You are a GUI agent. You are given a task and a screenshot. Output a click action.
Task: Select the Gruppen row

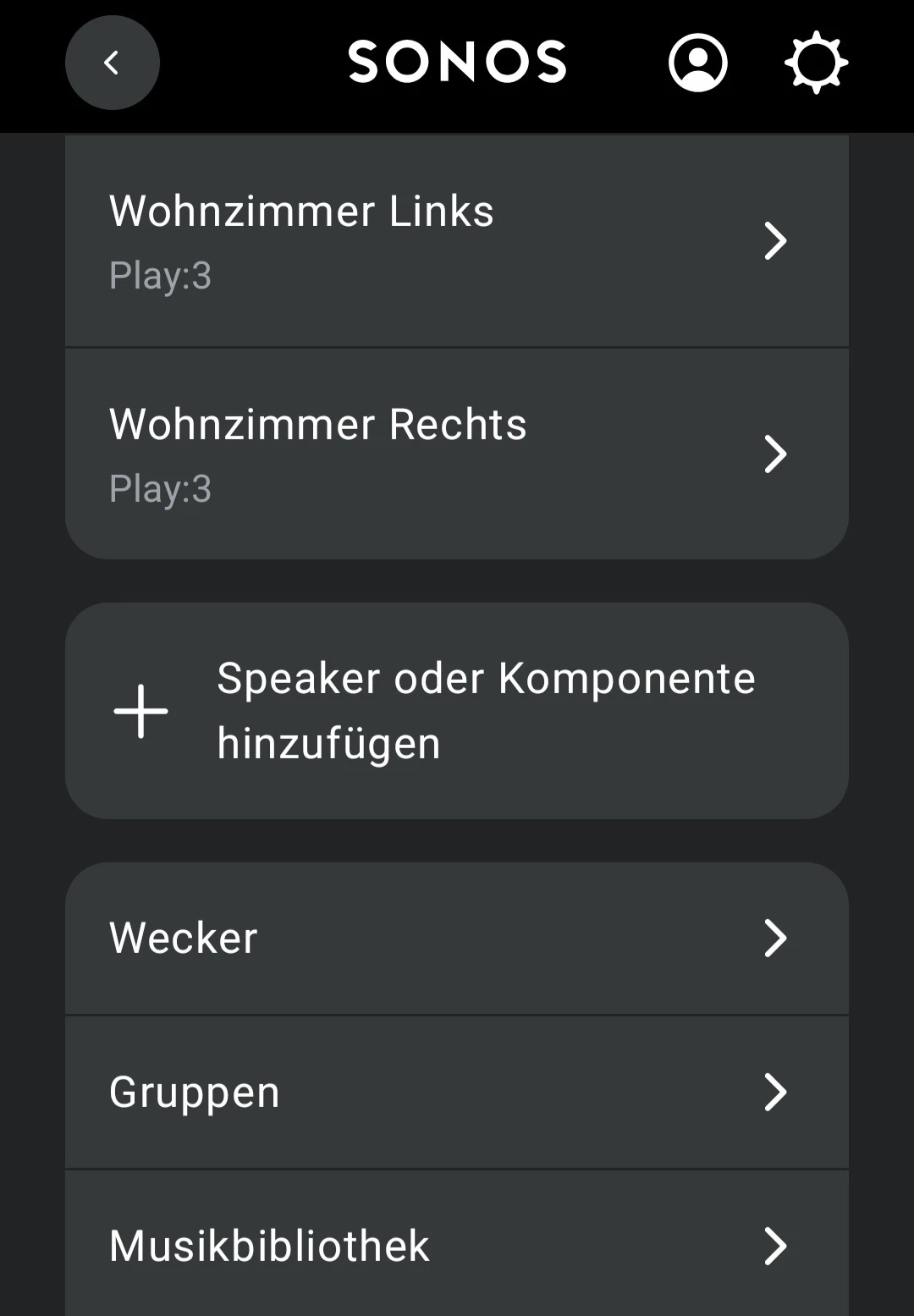click(457, 1092)
